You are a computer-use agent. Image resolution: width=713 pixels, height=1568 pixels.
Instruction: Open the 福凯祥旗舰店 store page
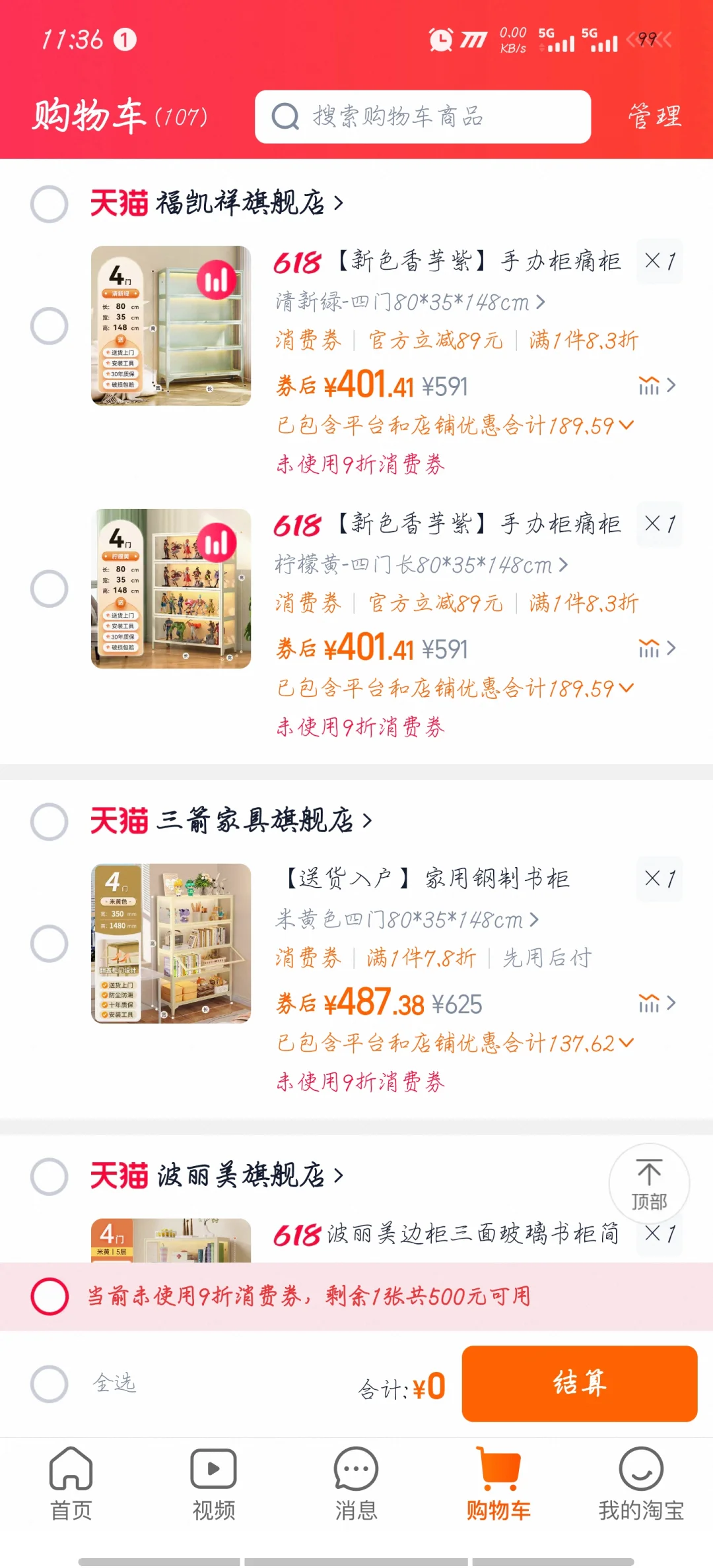[x=217, y=203]
